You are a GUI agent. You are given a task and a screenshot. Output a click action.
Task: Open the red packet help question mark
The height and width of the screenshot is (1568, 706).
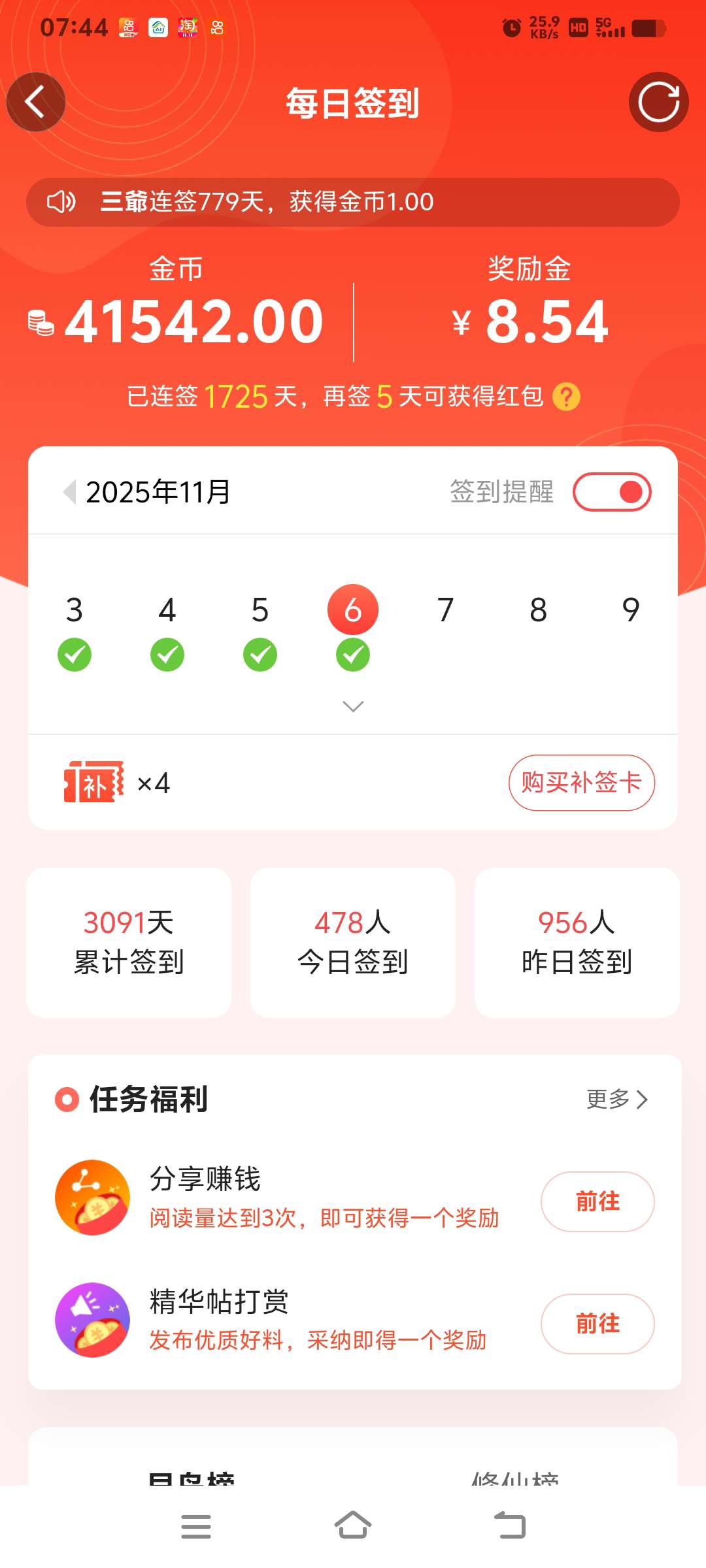coord(566,397)
